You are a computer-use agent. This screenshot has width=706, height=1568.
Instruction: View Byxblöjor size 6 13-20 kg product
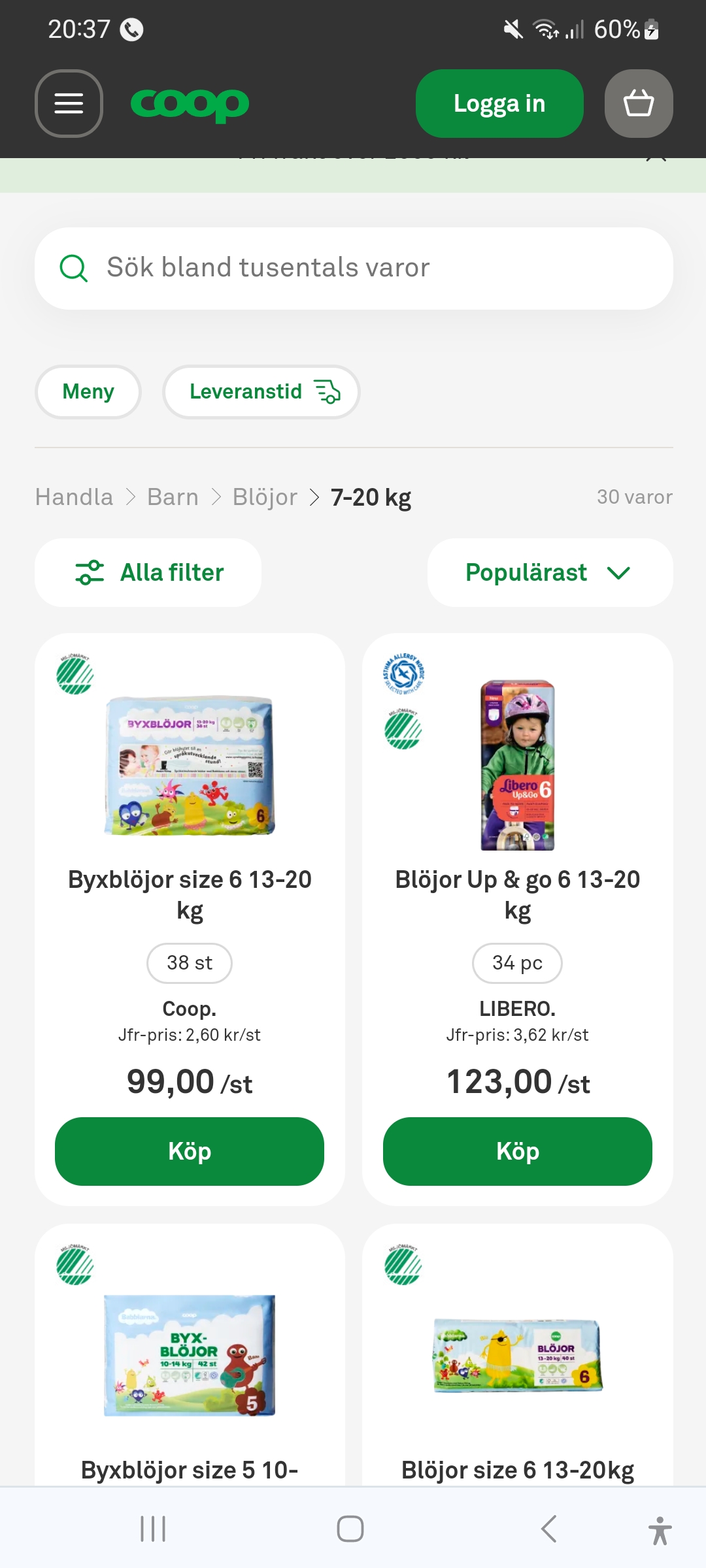[190, 894]
